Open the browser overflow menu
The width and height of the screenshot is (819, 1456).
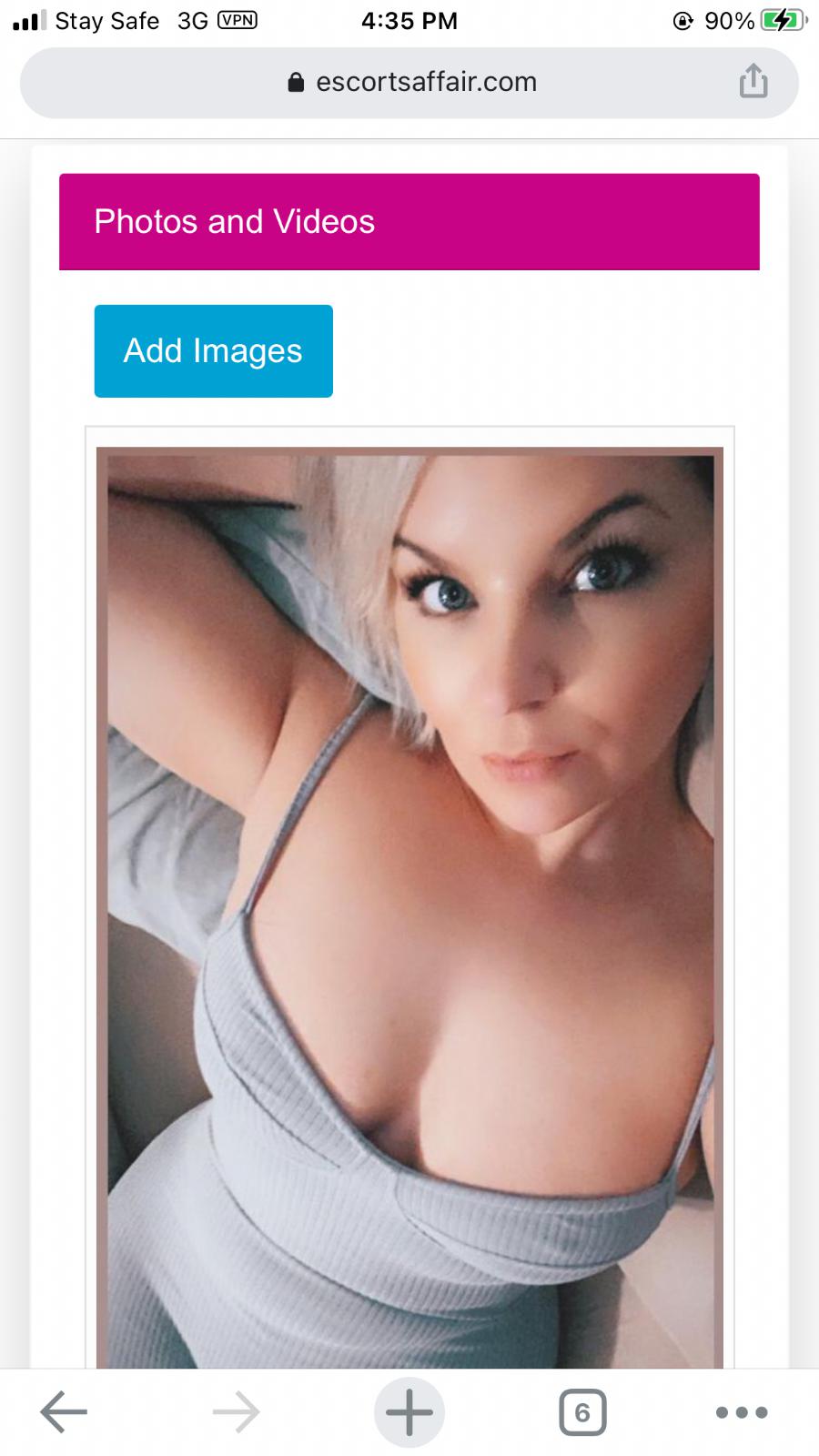[742, 1412]
